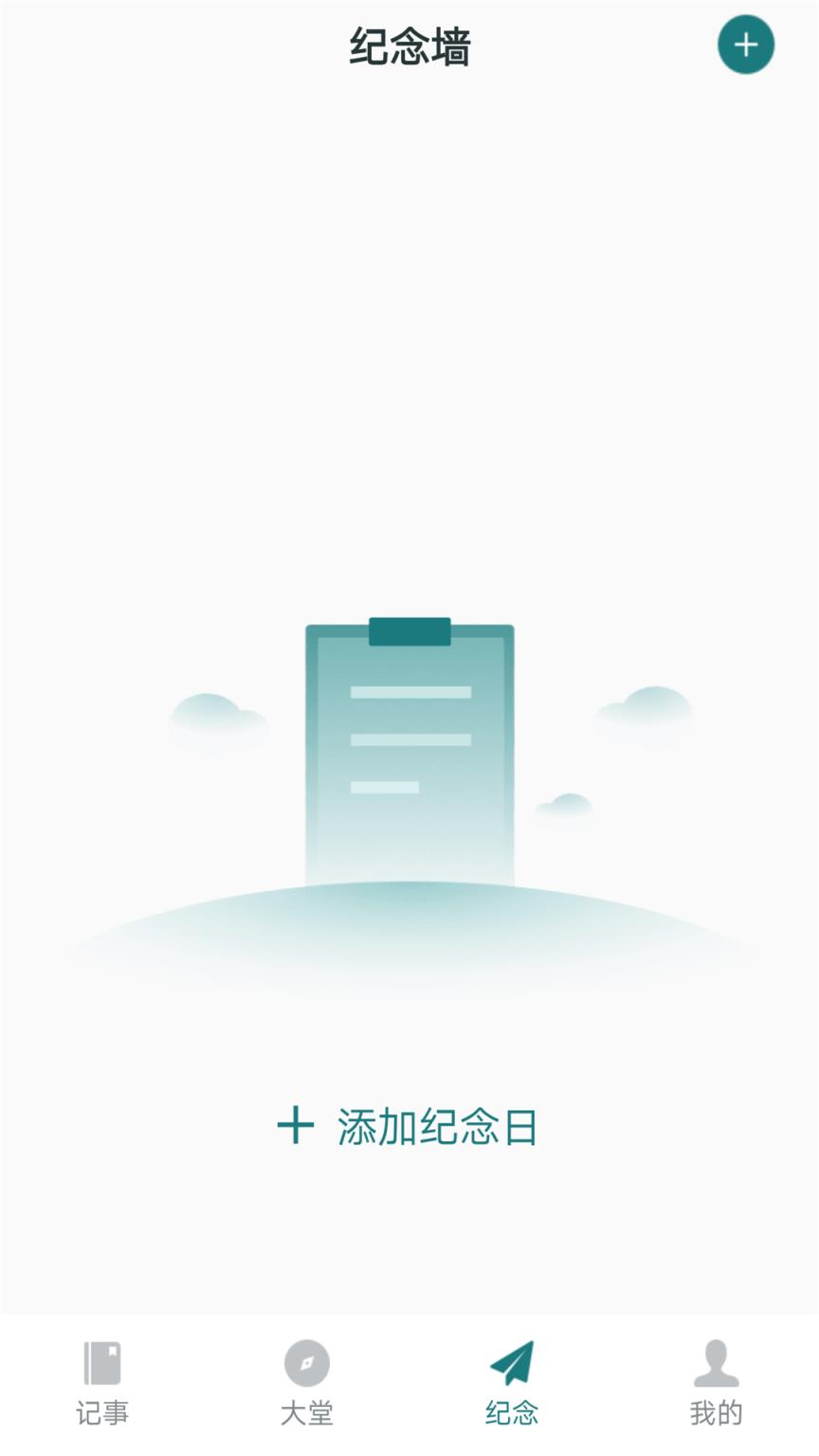Viewport: 819px width, 1456px height.
Task: Click the left cloud in the illustration
Action: coord(216,716)
